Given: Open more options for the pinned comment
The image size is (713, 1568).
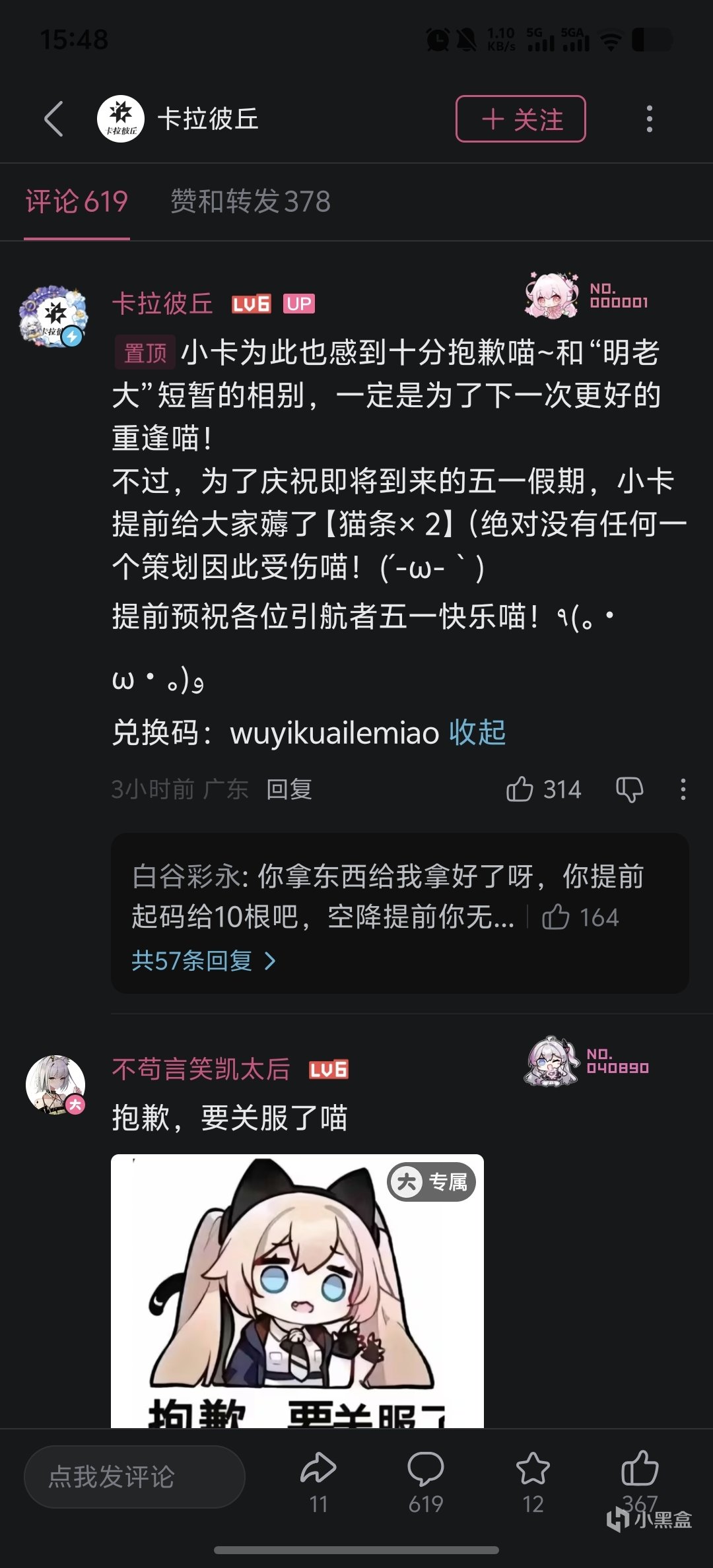Looking at the screenshot, I should coord(683,789).
